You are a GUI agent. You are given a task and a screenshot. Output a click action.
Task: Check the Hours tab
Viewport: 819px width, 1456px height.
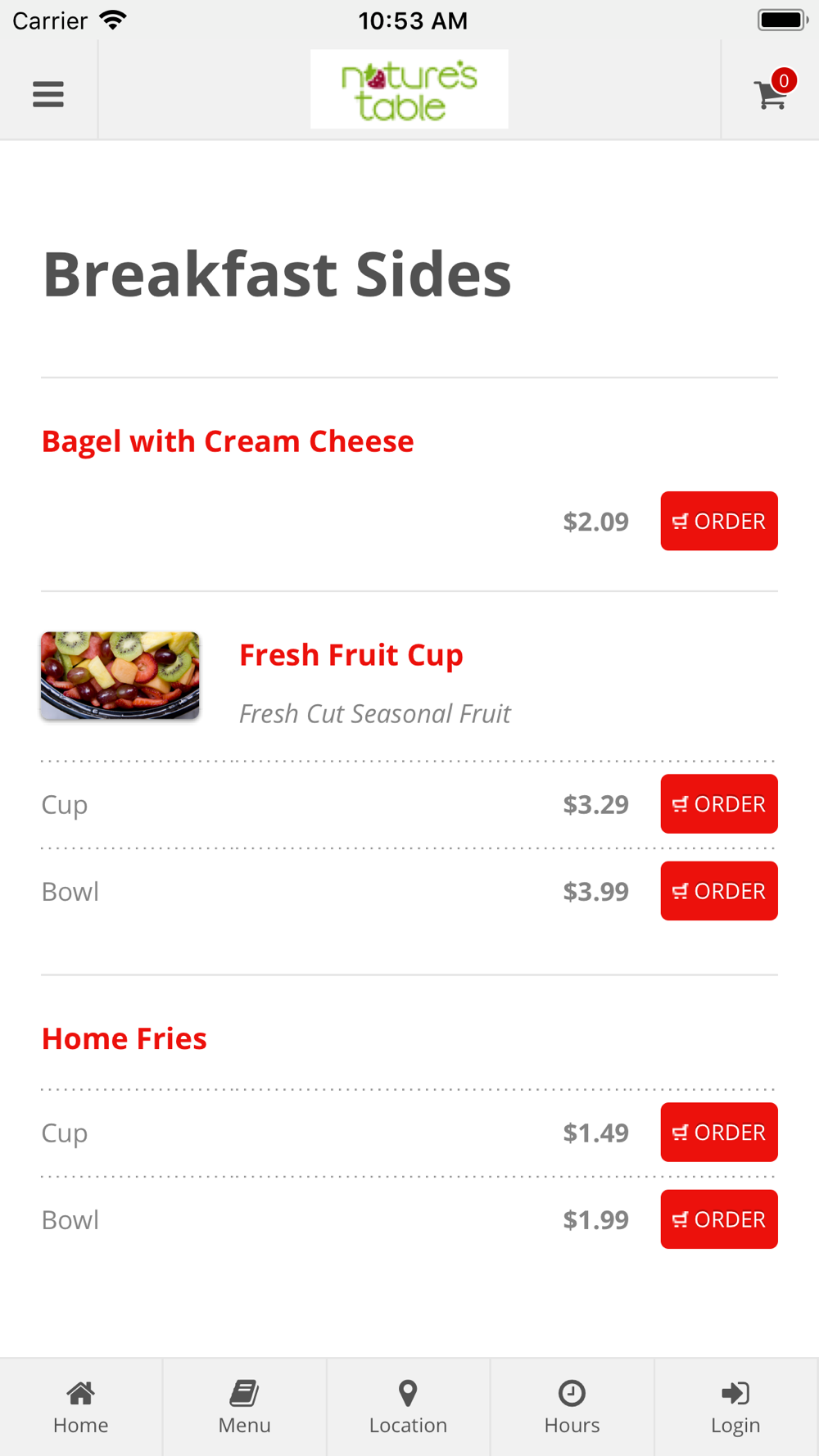[572, 1407]
